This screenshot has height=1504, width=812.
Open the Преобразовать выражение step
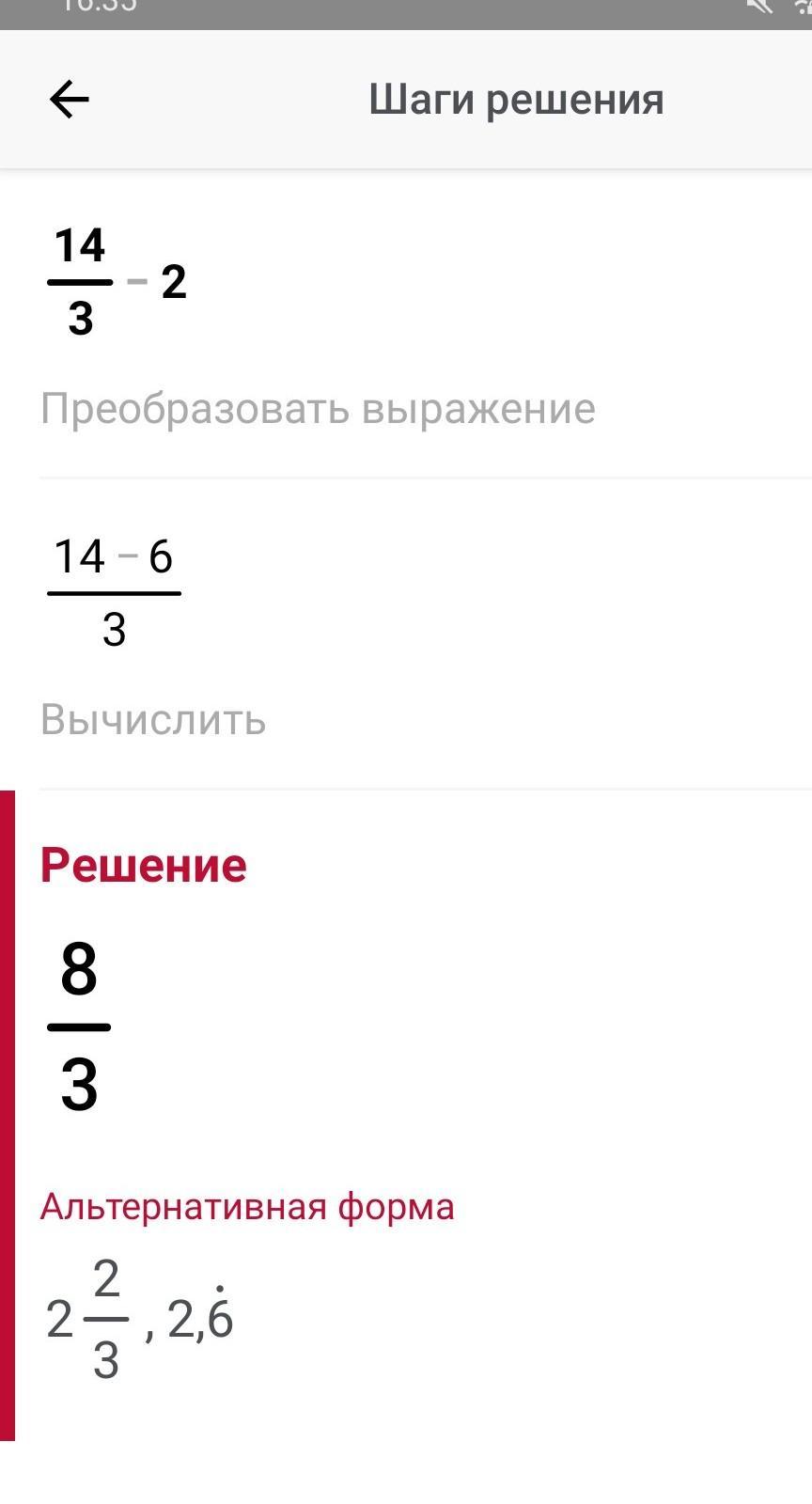tap(318, 409)
